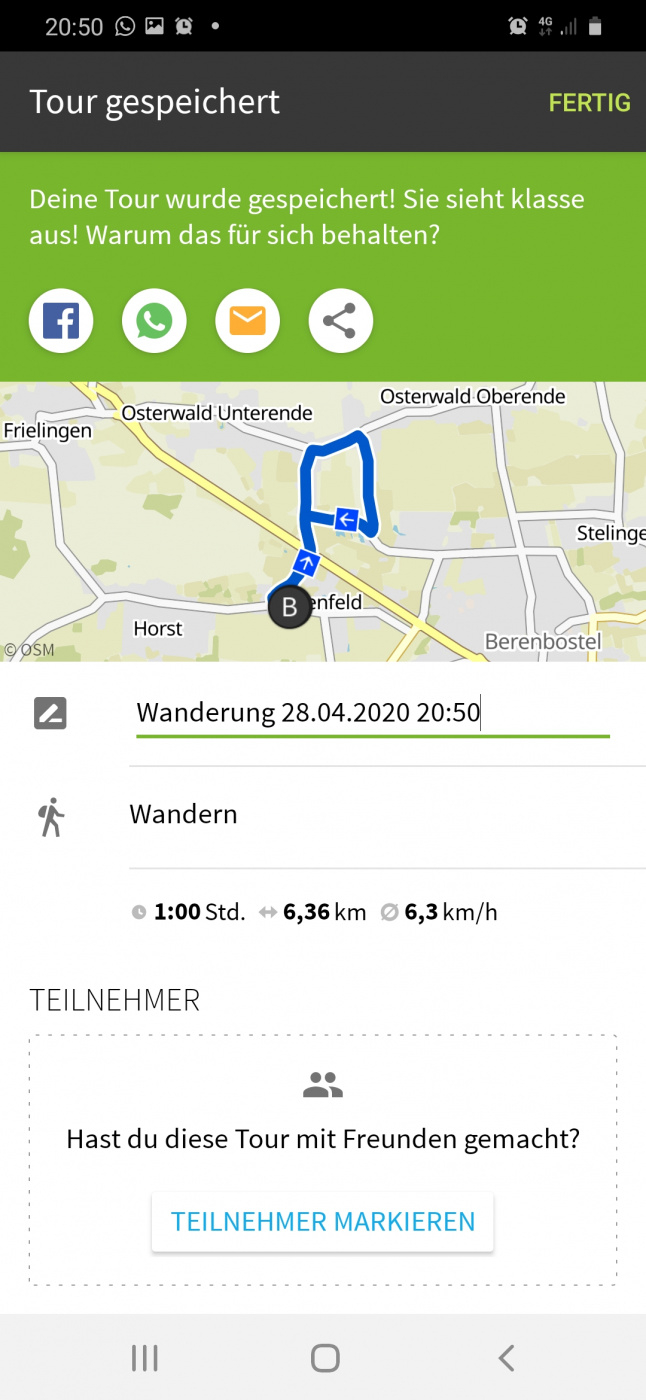Go back with the system back button
This screenshot has height=1400, width=646.
coord(506,1357)
